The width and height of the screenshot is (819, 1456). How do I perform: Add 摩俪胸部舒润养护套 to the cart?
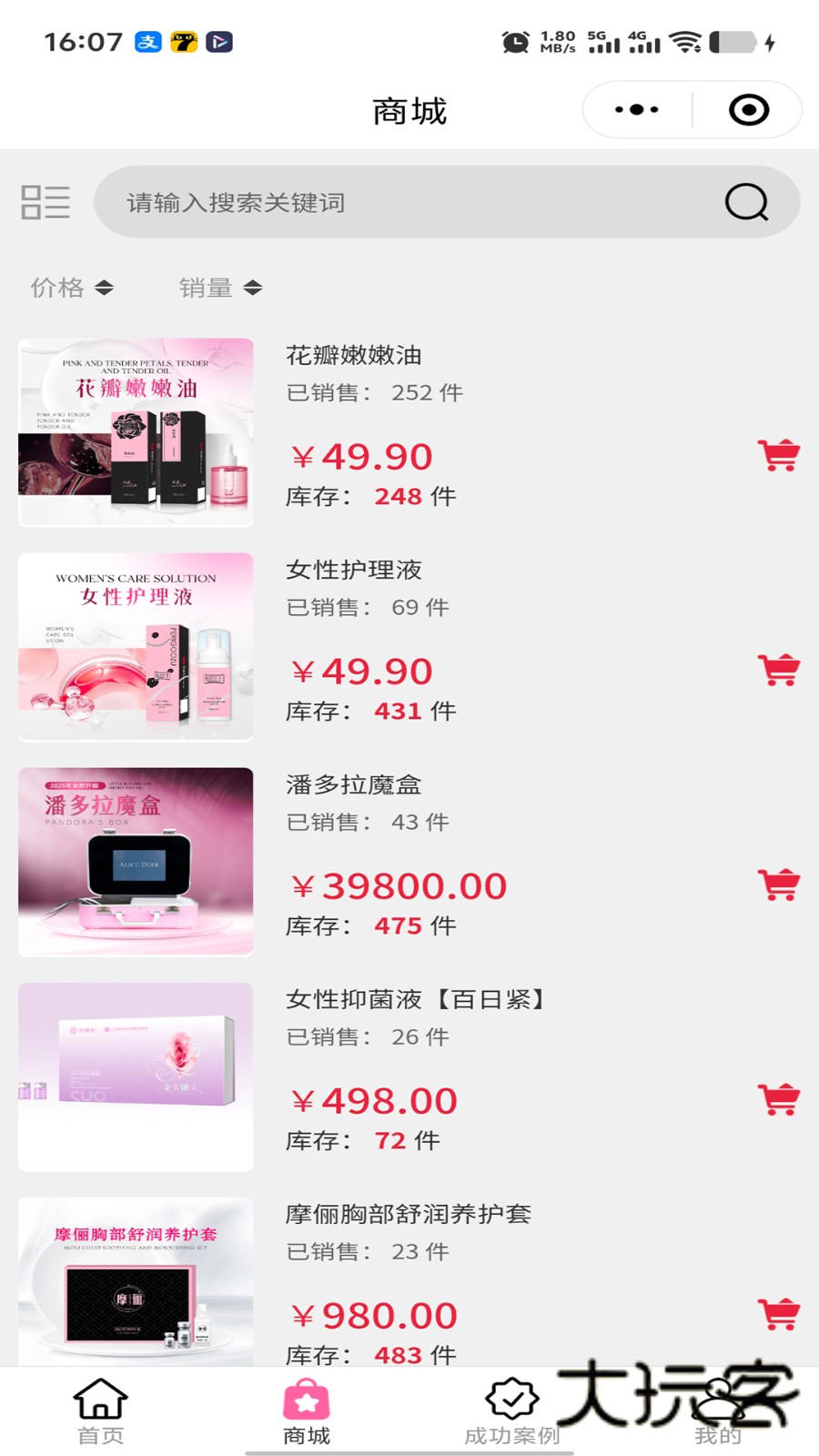click(x=779, y=1314)
